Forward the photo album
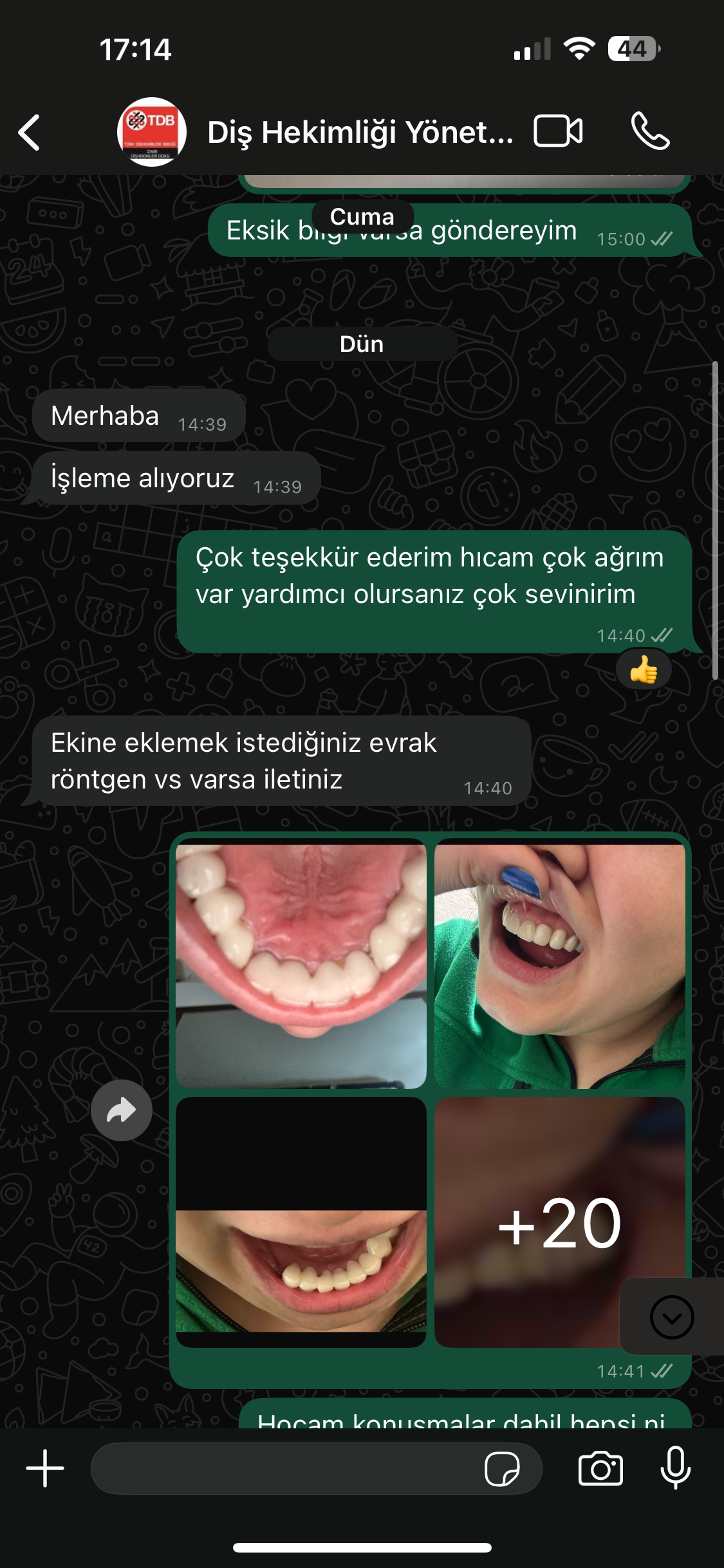 click(x=122, y=1110)
